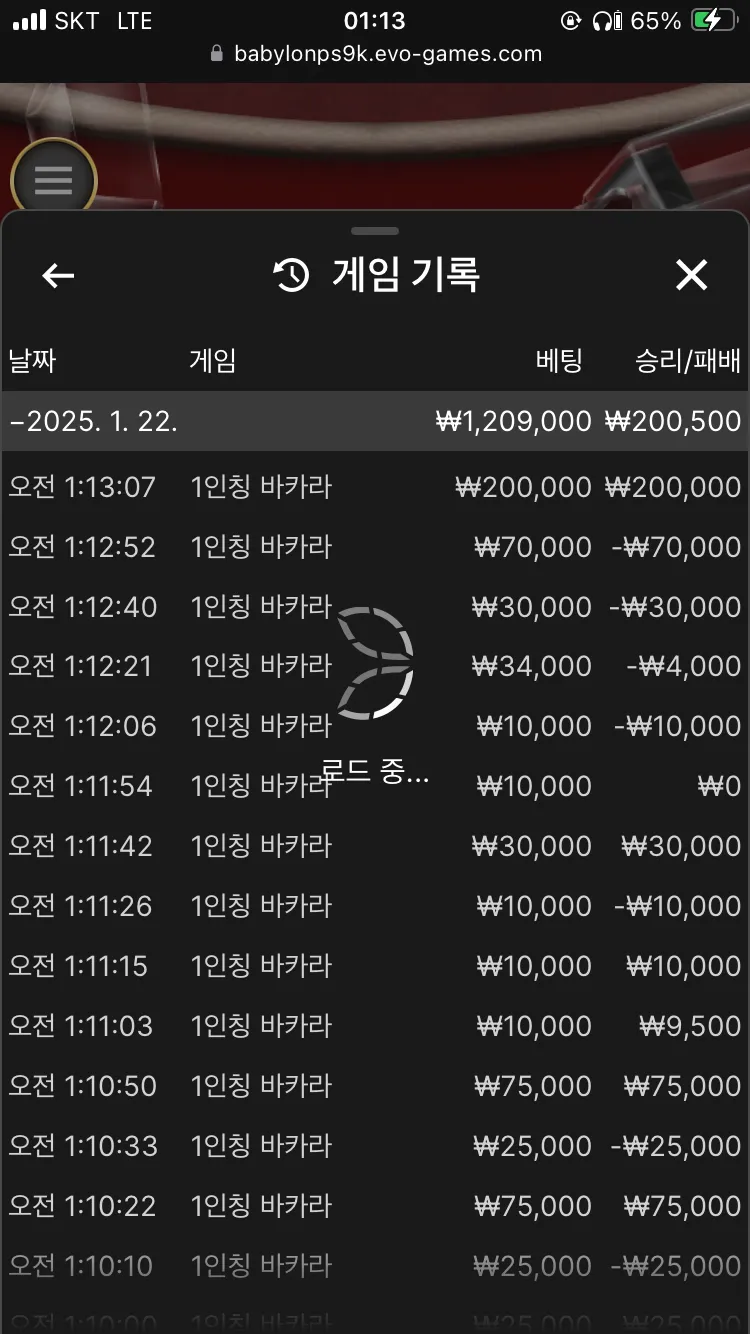The width and height of the screenshot is (750, 1334).
Task: Select the 오전 1:11:26 baccarat entry
Action: point(375,906)
